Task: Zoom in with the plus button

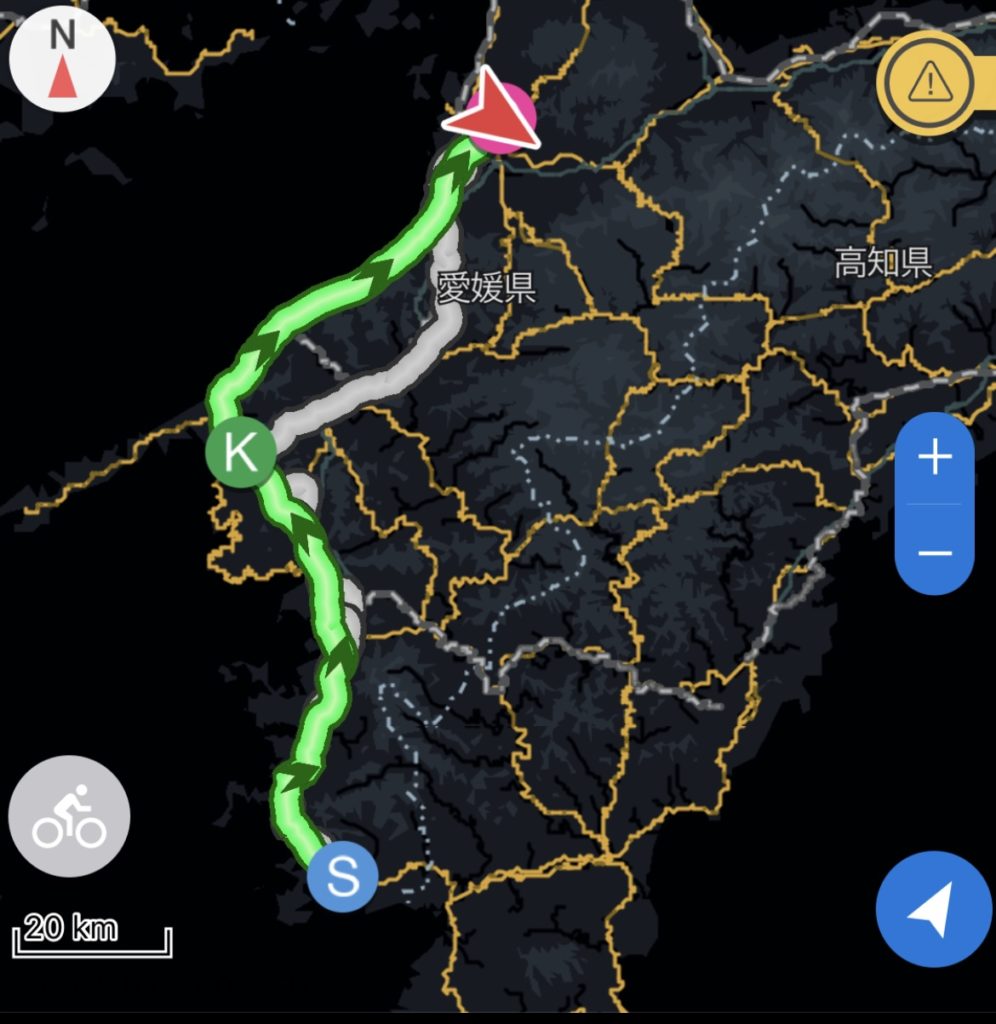Action: click(934, 459)
